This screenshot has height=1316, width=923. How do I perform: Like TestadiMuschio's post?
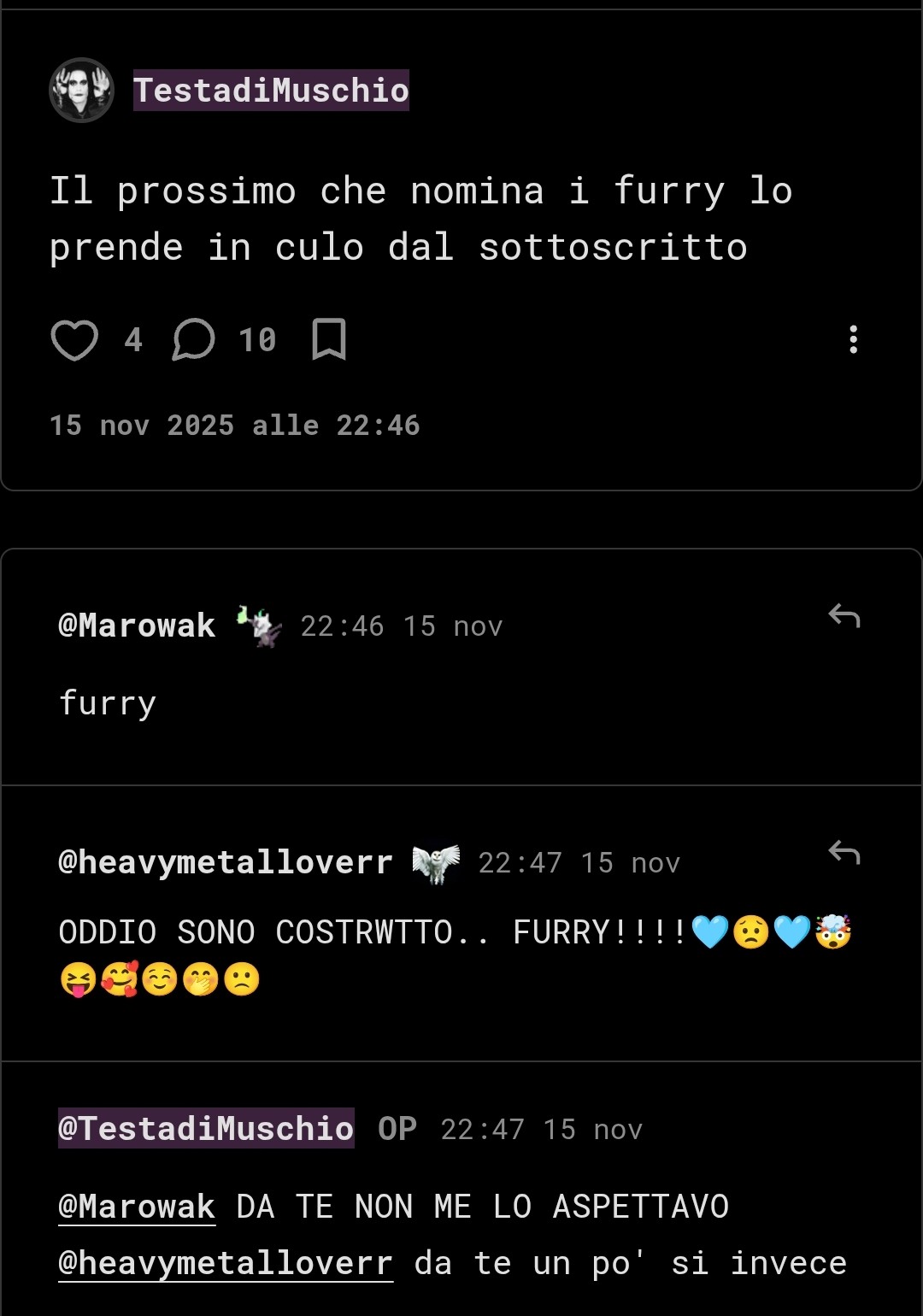pos(74,340)
